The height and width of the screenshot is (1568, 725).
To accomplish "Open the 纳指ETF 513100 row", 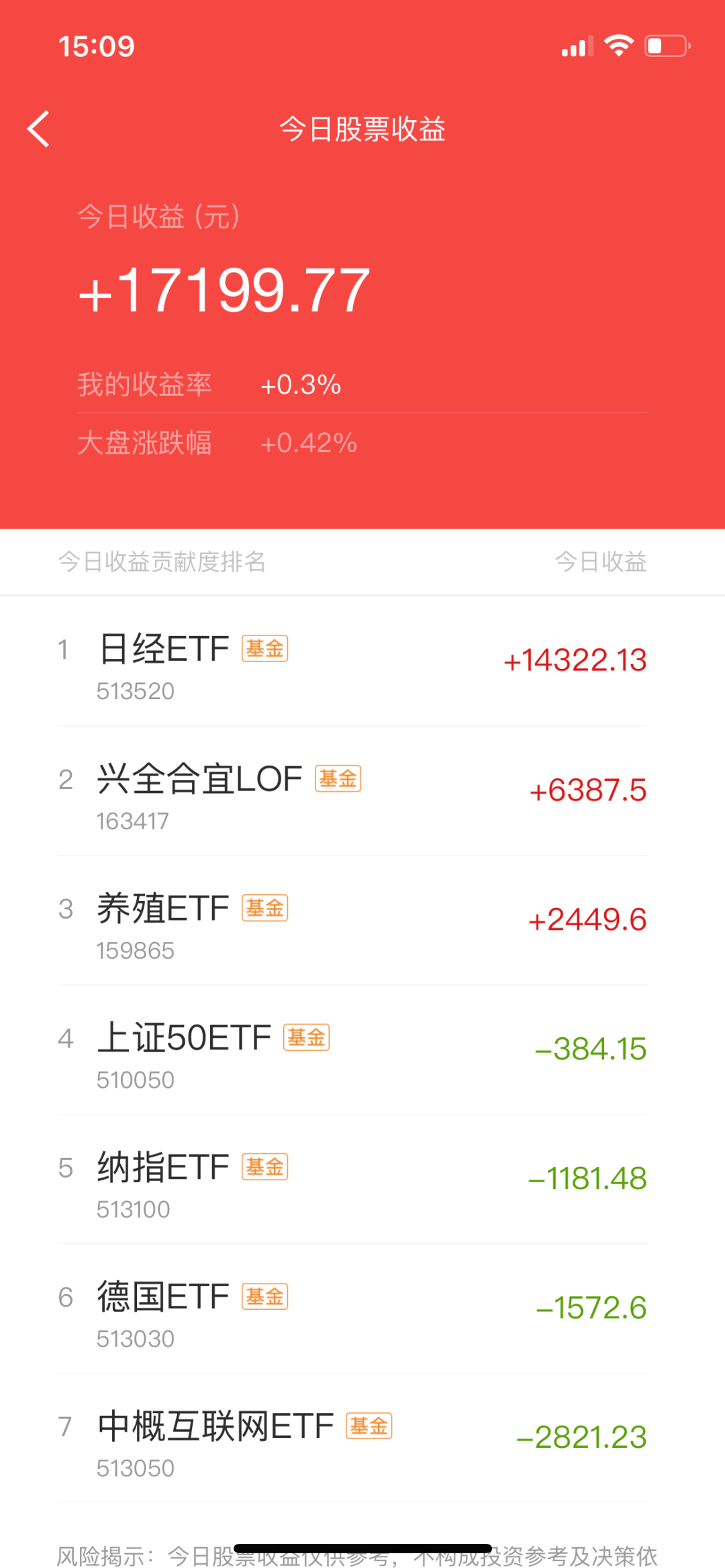I will tap(362, 1180).
